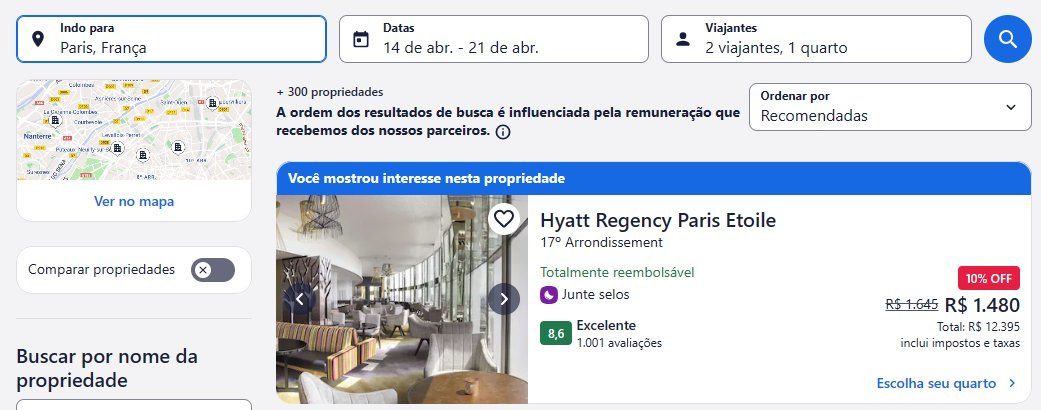Open 'Ver no mapa' map view
This screenshot has height=410, width=1041.
pyautogui.click(x=134, y=201)
